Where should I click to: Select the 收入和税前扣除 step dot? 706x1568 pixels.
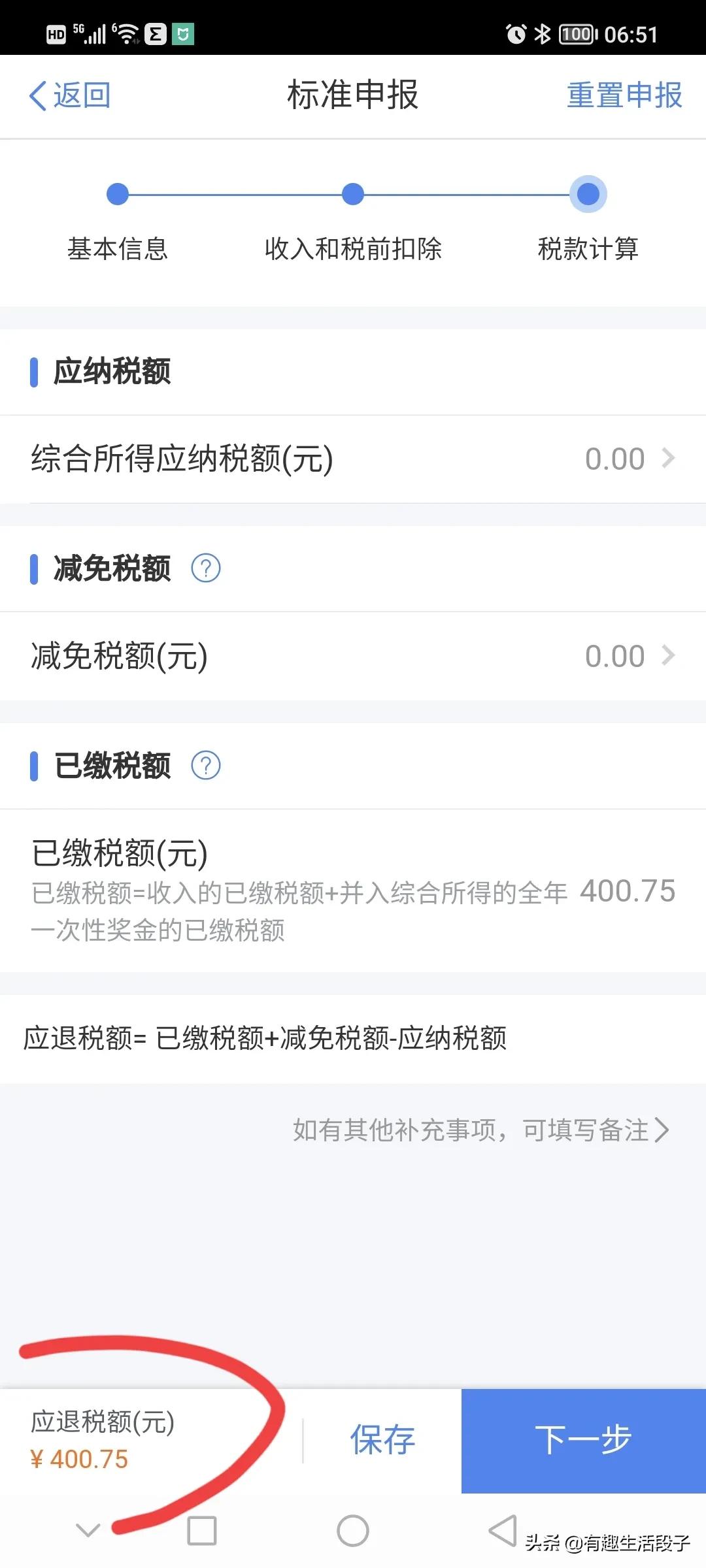tap(353, 194)
